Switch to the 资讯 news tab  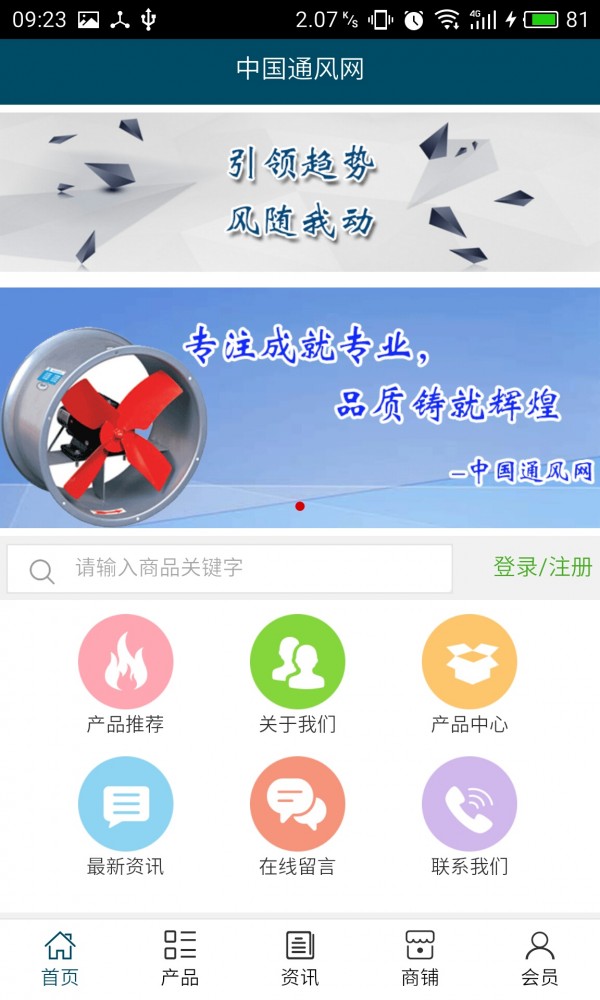(x=300, y=958)
